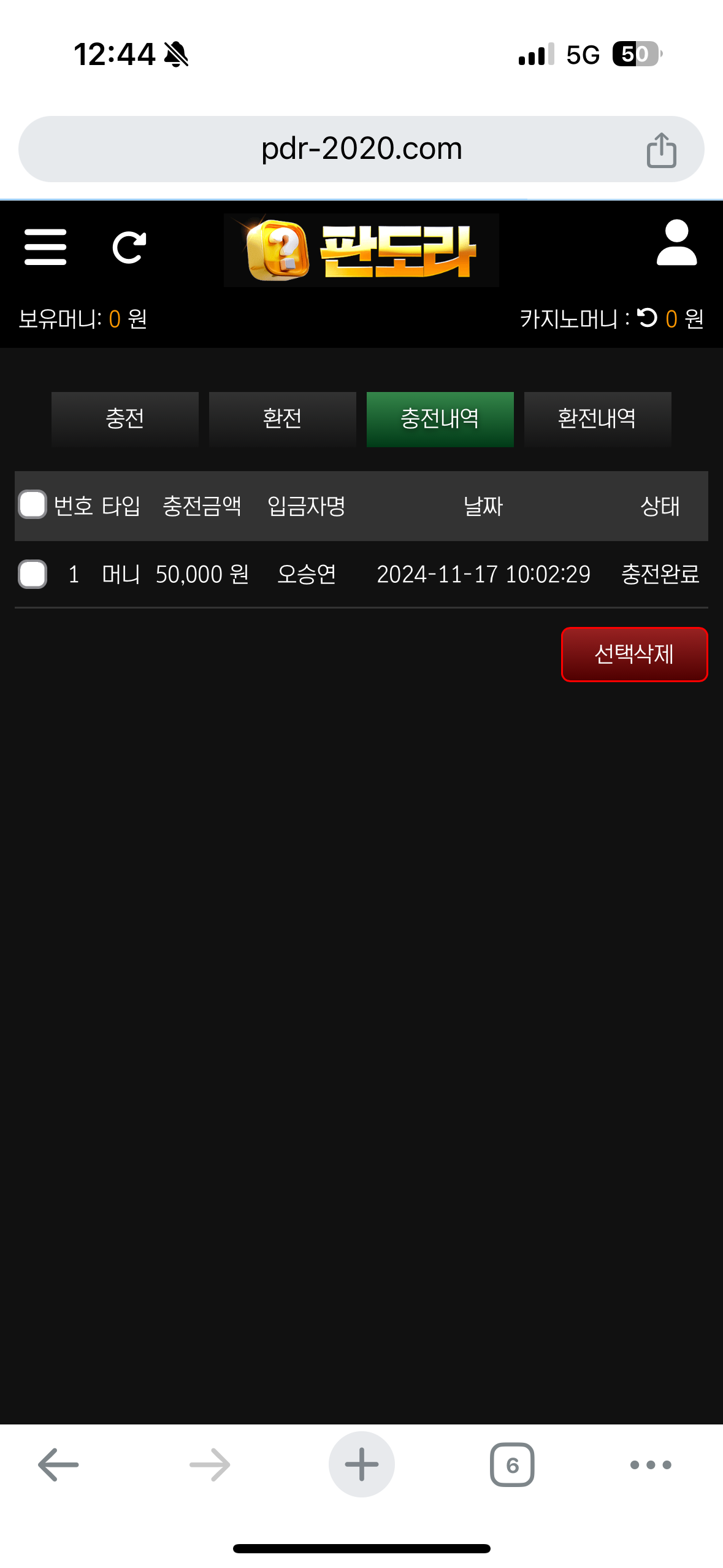Viewport: 723px width, 1568px height.
Task: Check the select-all checkbox in table header
Action: (x=33, y=505)
